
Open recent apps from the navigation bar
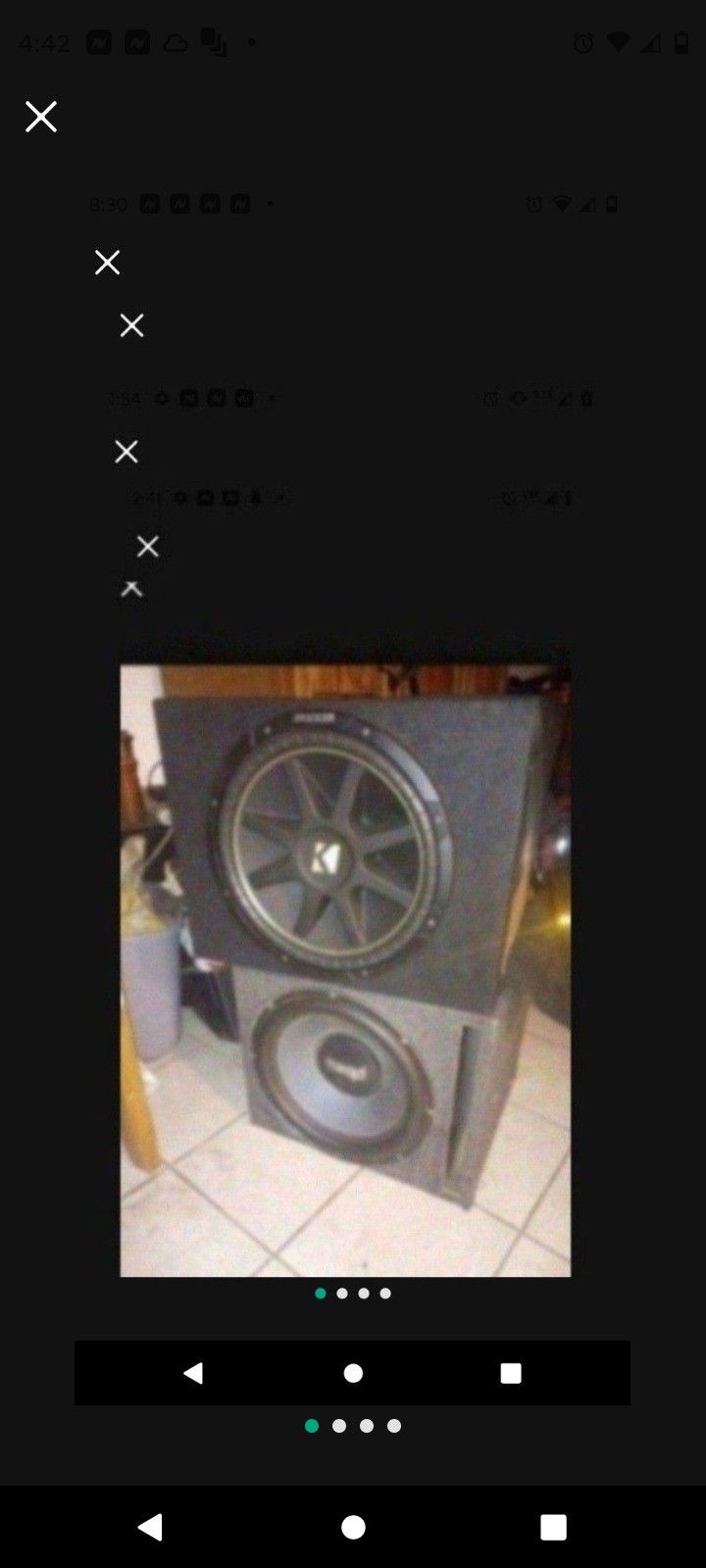(x=553, y=1527)
